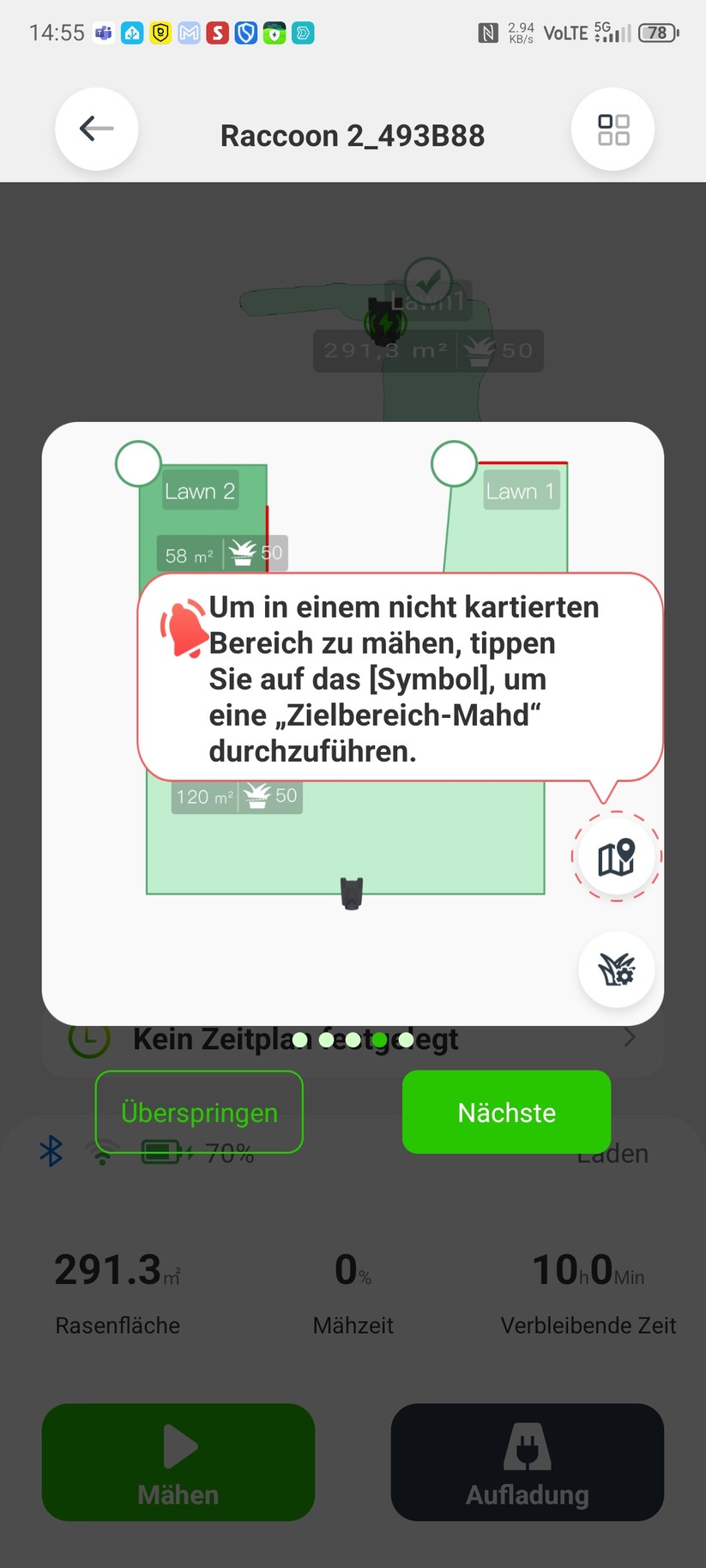The height and width of the screenshot is (1568, 706).
Task: Tap the back arrow to leave Raccoon 2_493B88
Action: click(96, 128)
